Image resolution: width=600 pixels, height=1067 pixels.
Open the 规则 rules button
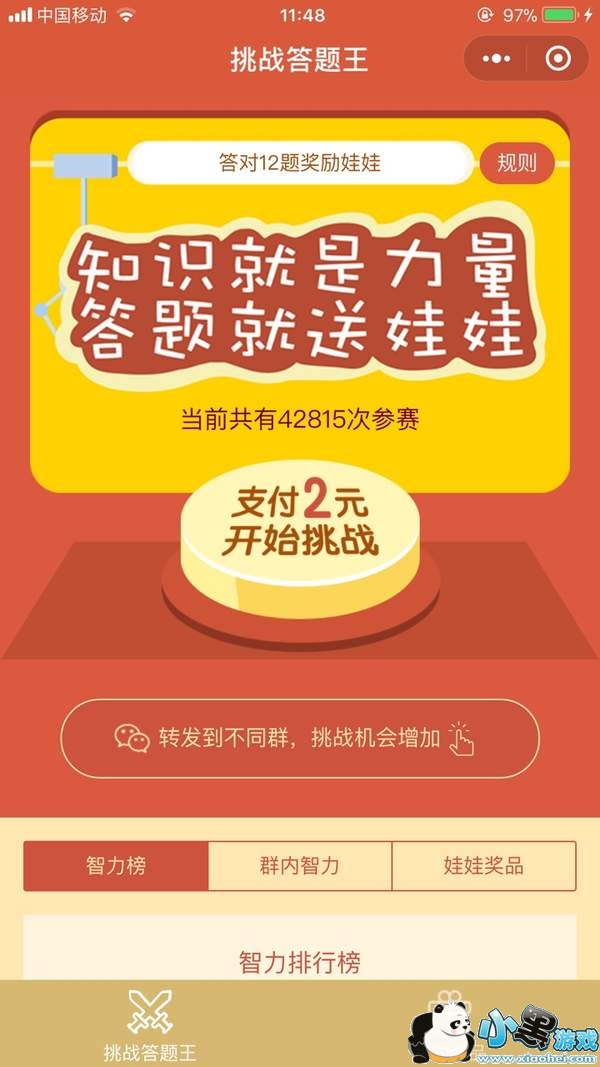tap(517, 163)
